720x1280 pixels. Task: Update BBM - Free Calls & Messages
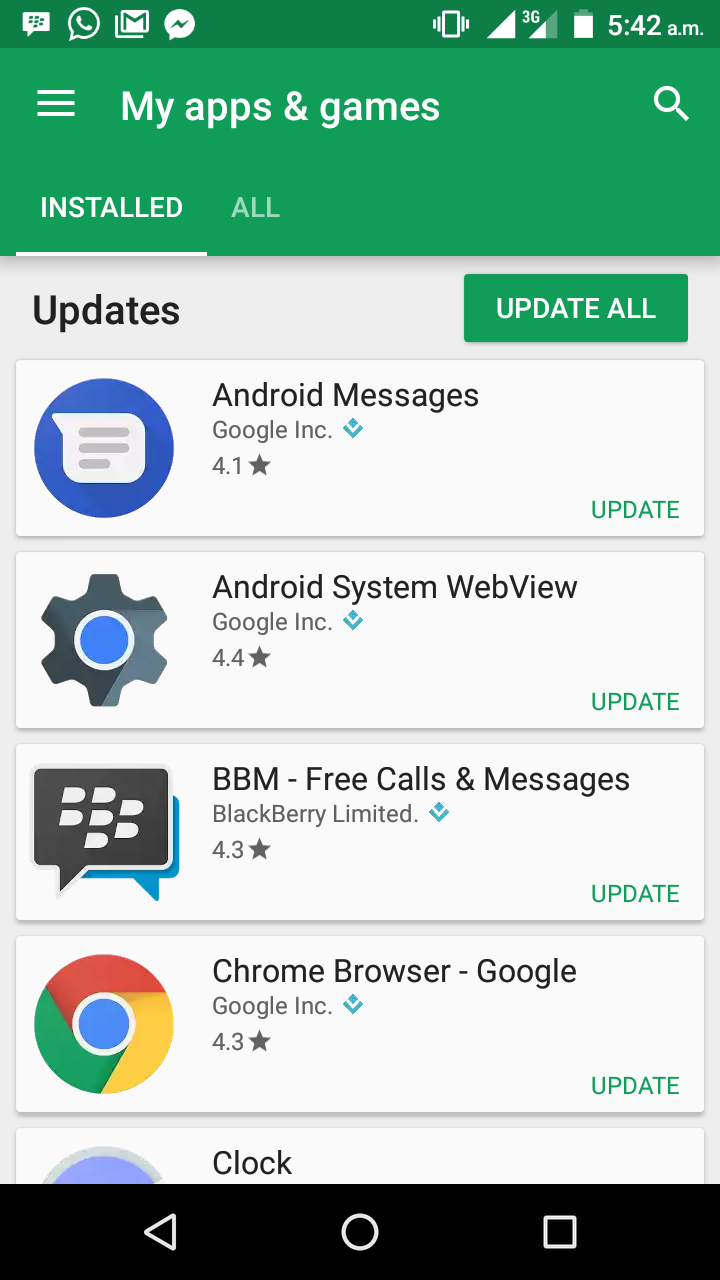coord(635,894)
